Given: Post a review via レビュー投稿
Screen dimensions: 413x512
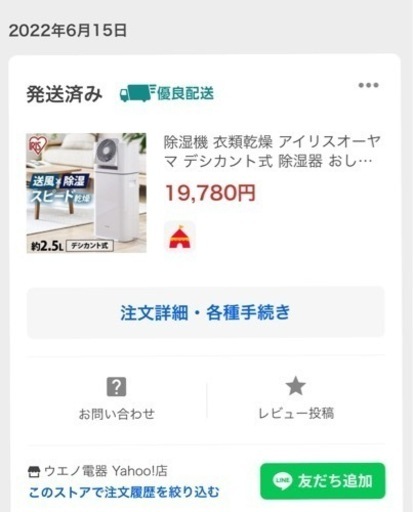Looking at the screenshot, I should click(296, 398).
